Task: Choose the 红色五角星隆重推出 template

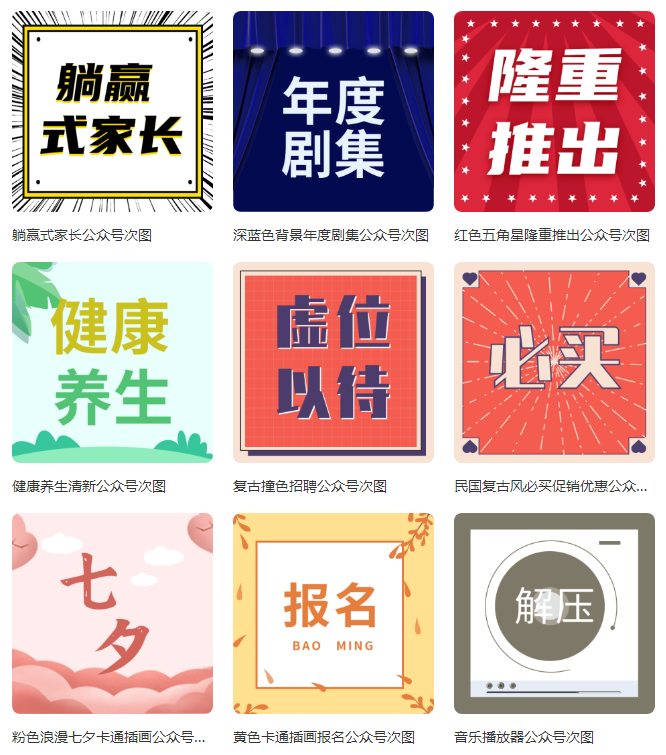Action: pyautogui.click(x=554, y=112)
